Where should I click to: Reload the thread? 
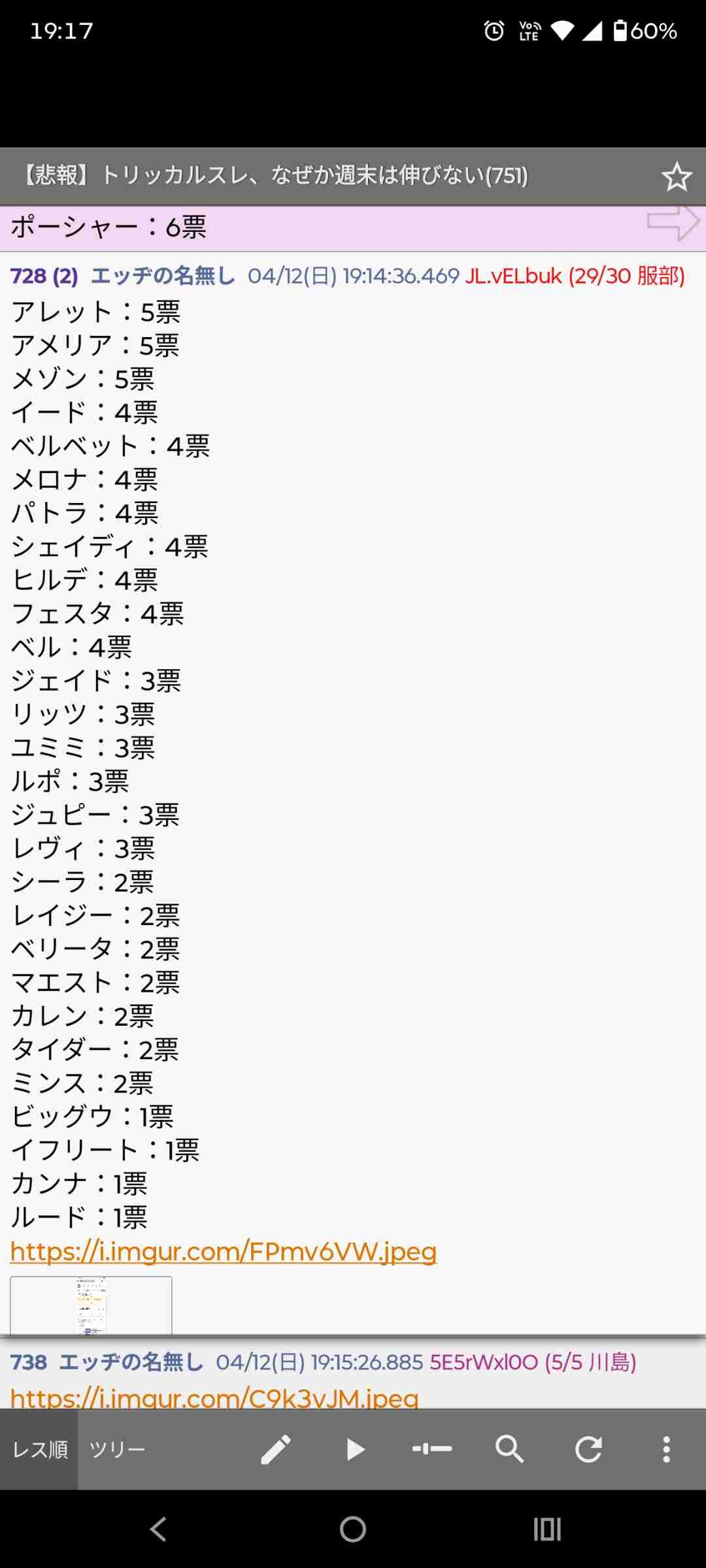[588, 1449]
